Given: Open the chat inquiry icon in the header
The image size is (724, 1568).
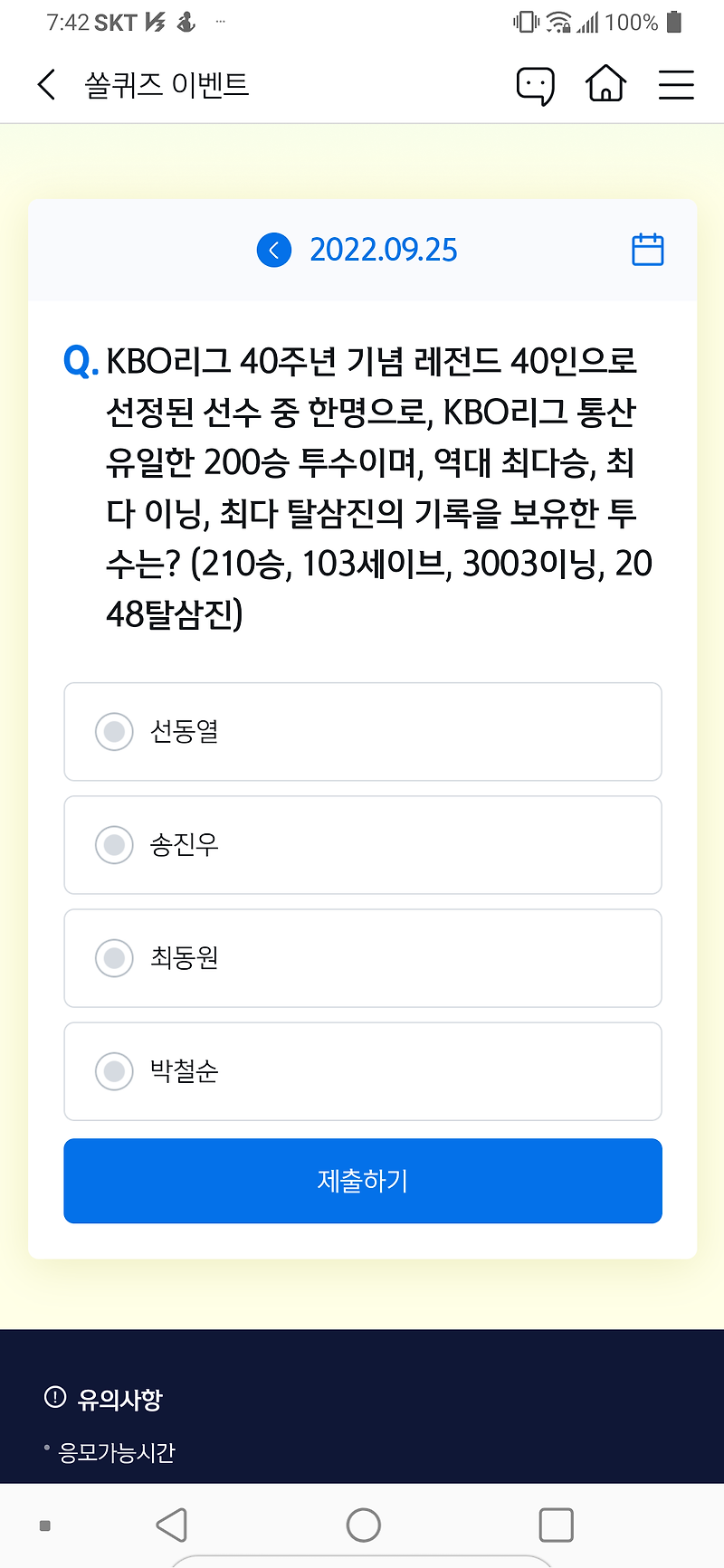Looking at the screenshot, I should pos(536,84).
